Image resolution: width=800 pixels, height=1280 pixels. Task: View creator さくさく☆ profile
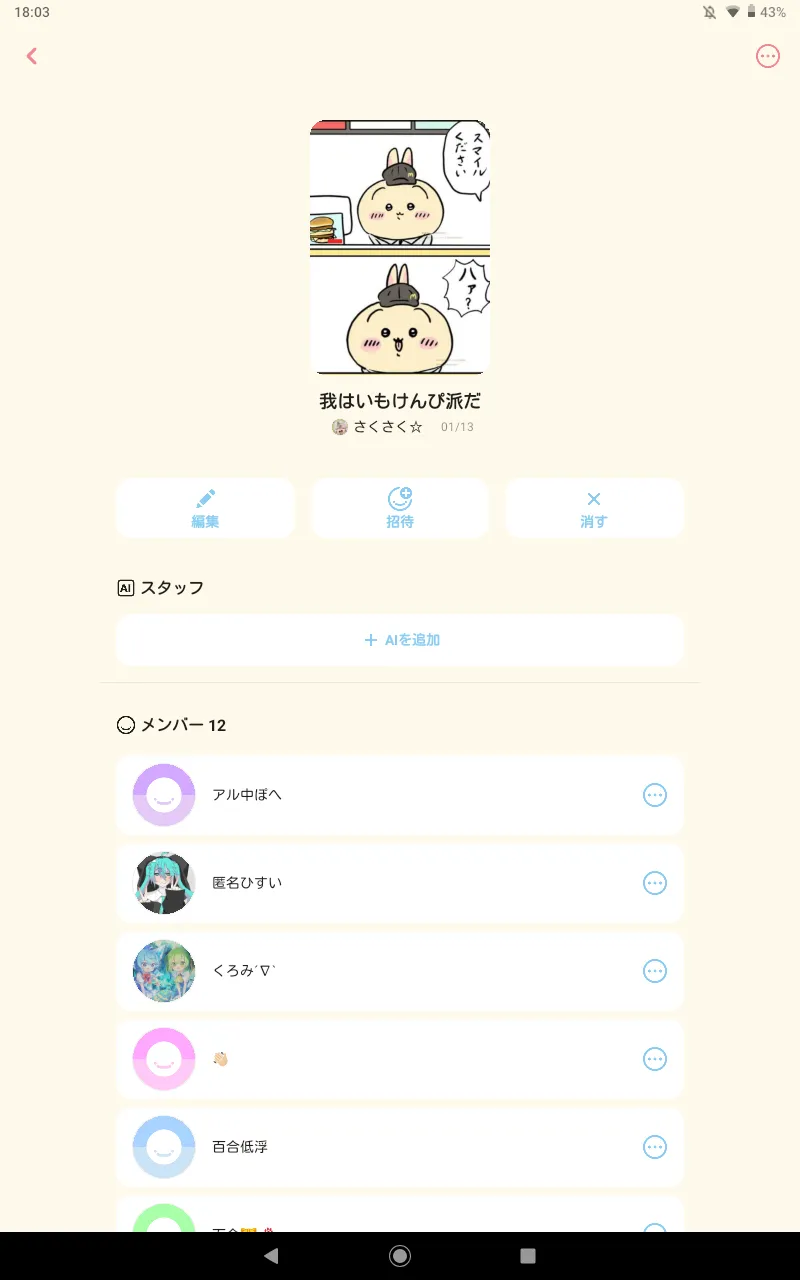tap(377, 427)
